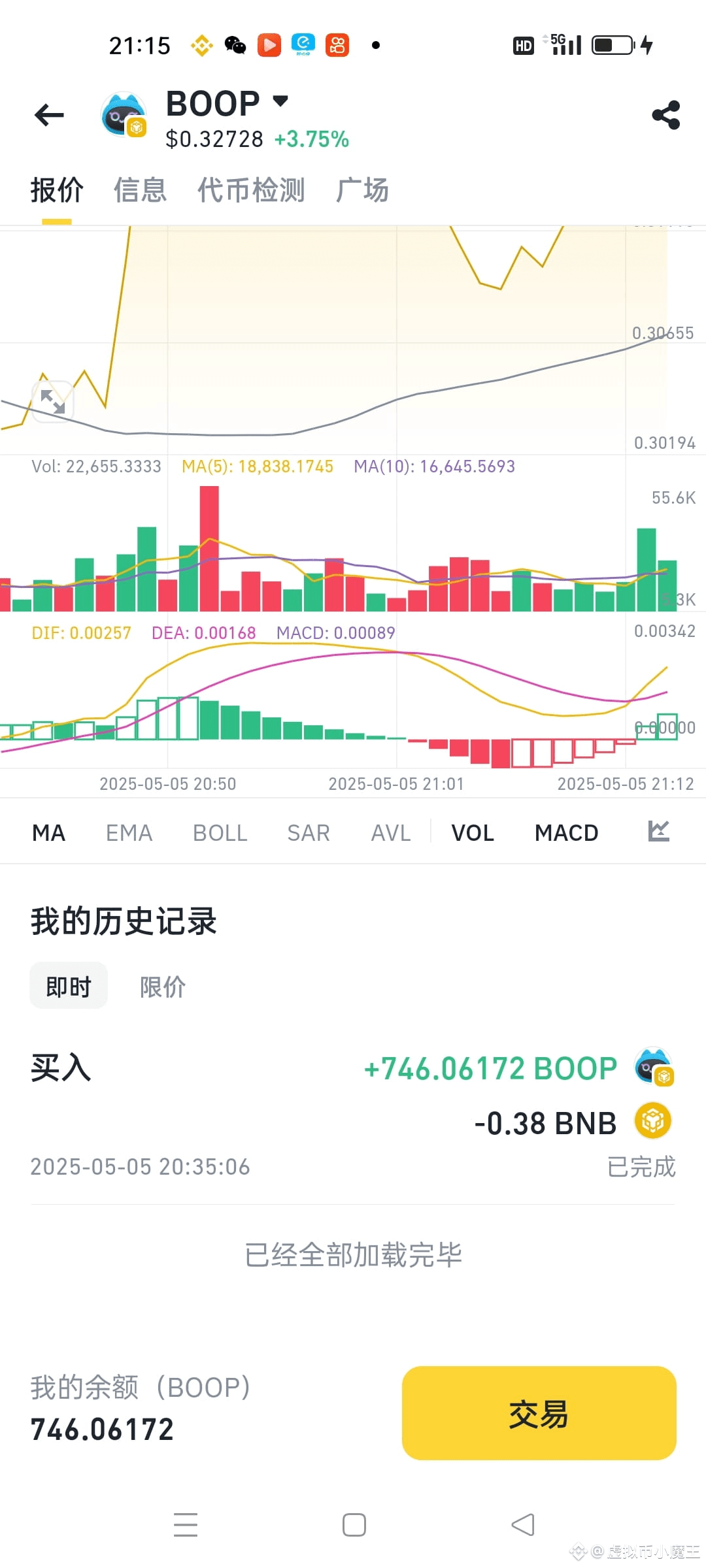Open the 代币检测 tab

click(x=251, y=189)
